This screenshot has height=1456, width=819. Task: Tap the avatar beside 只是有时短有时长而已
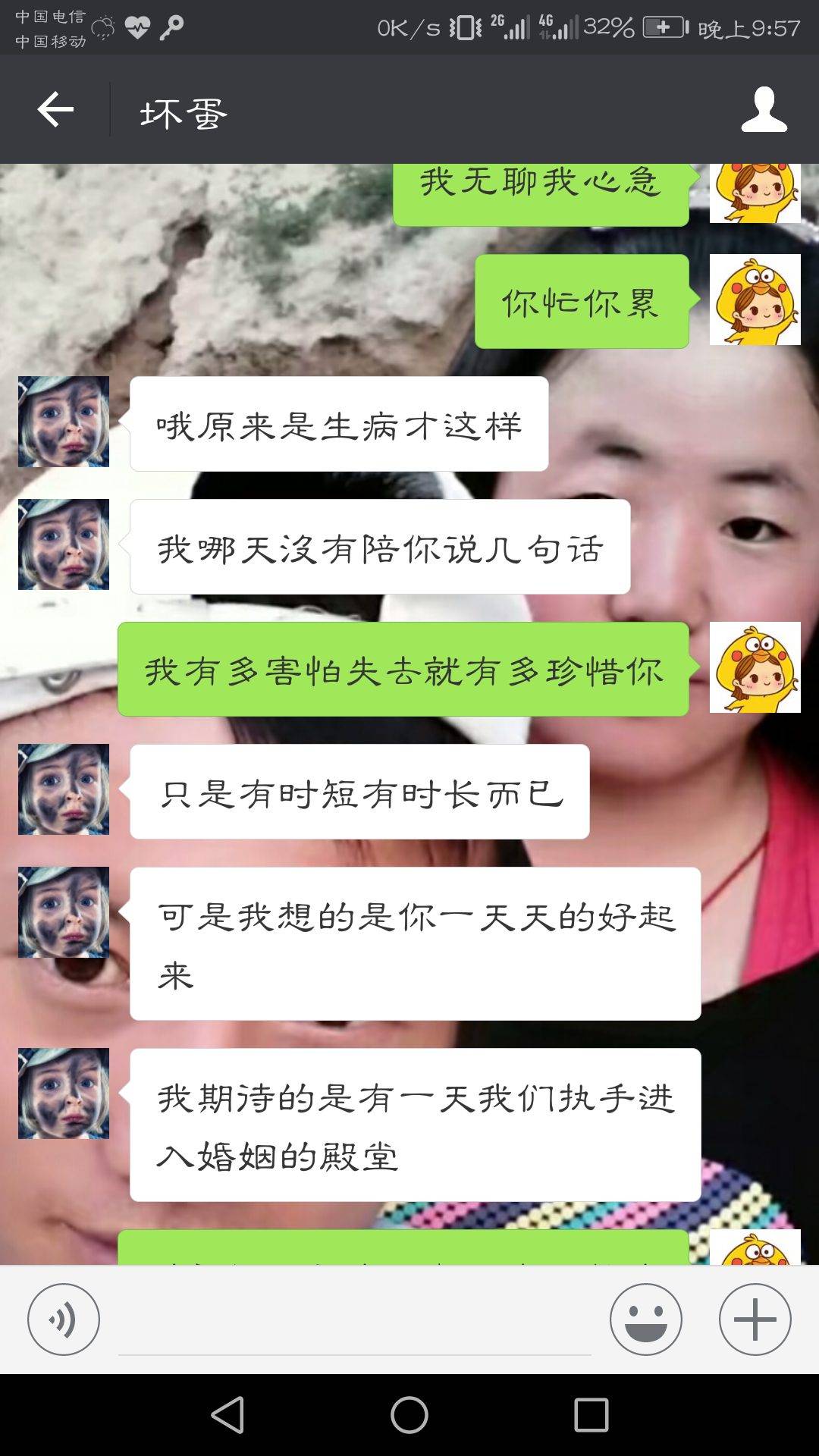point(64,789)
